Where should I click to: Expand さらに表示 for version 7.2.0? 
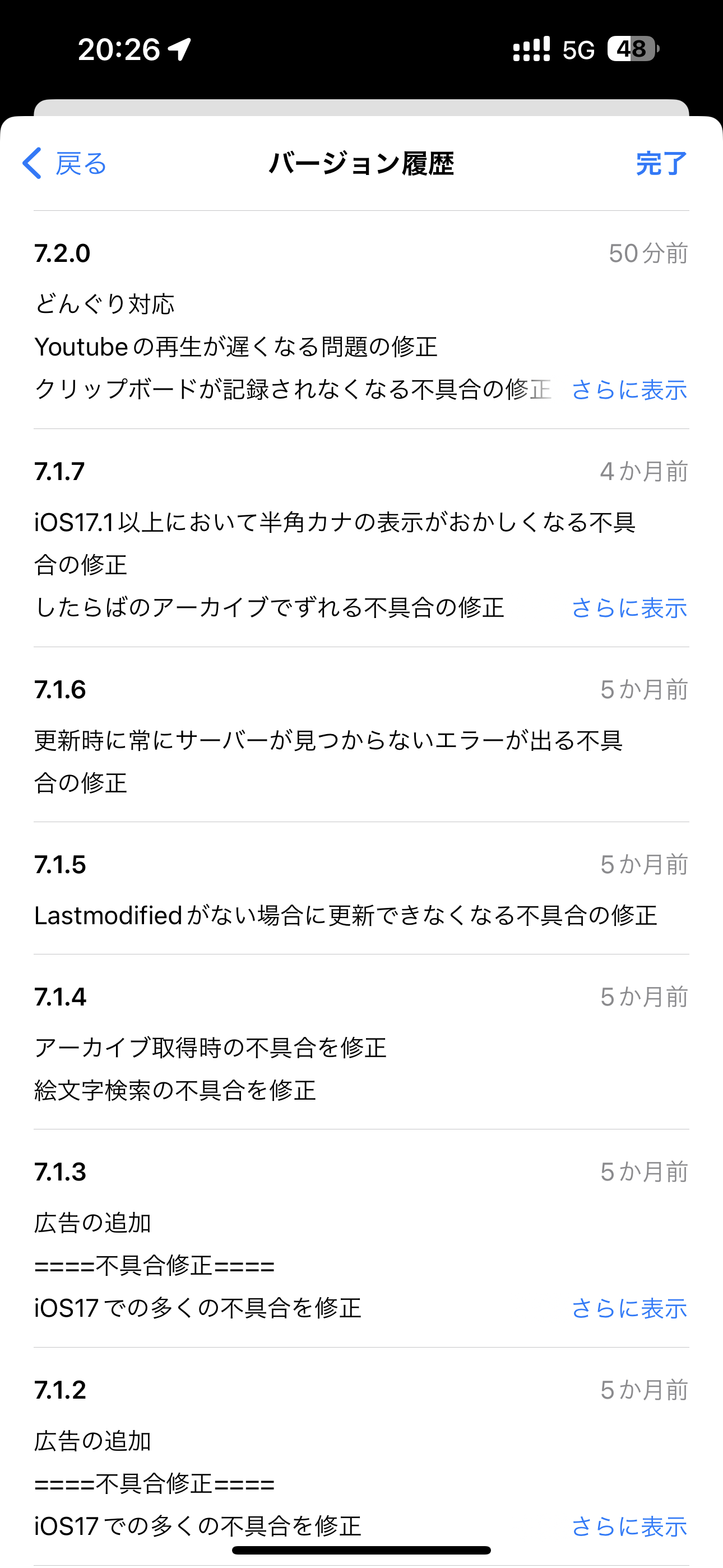click(629, 390)
